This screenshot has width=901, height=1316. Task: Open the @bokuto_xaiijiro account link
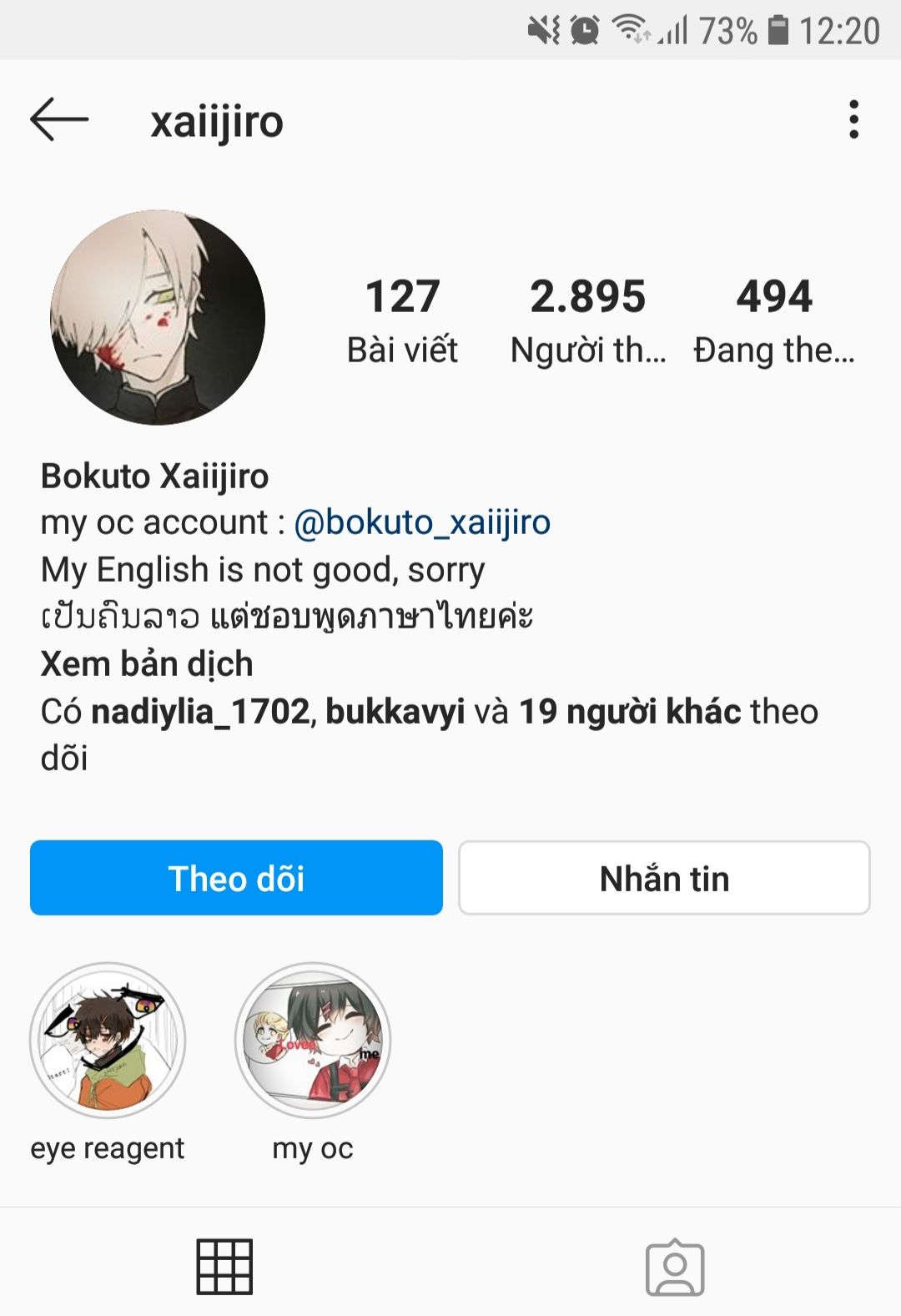[x=422, y=522]
